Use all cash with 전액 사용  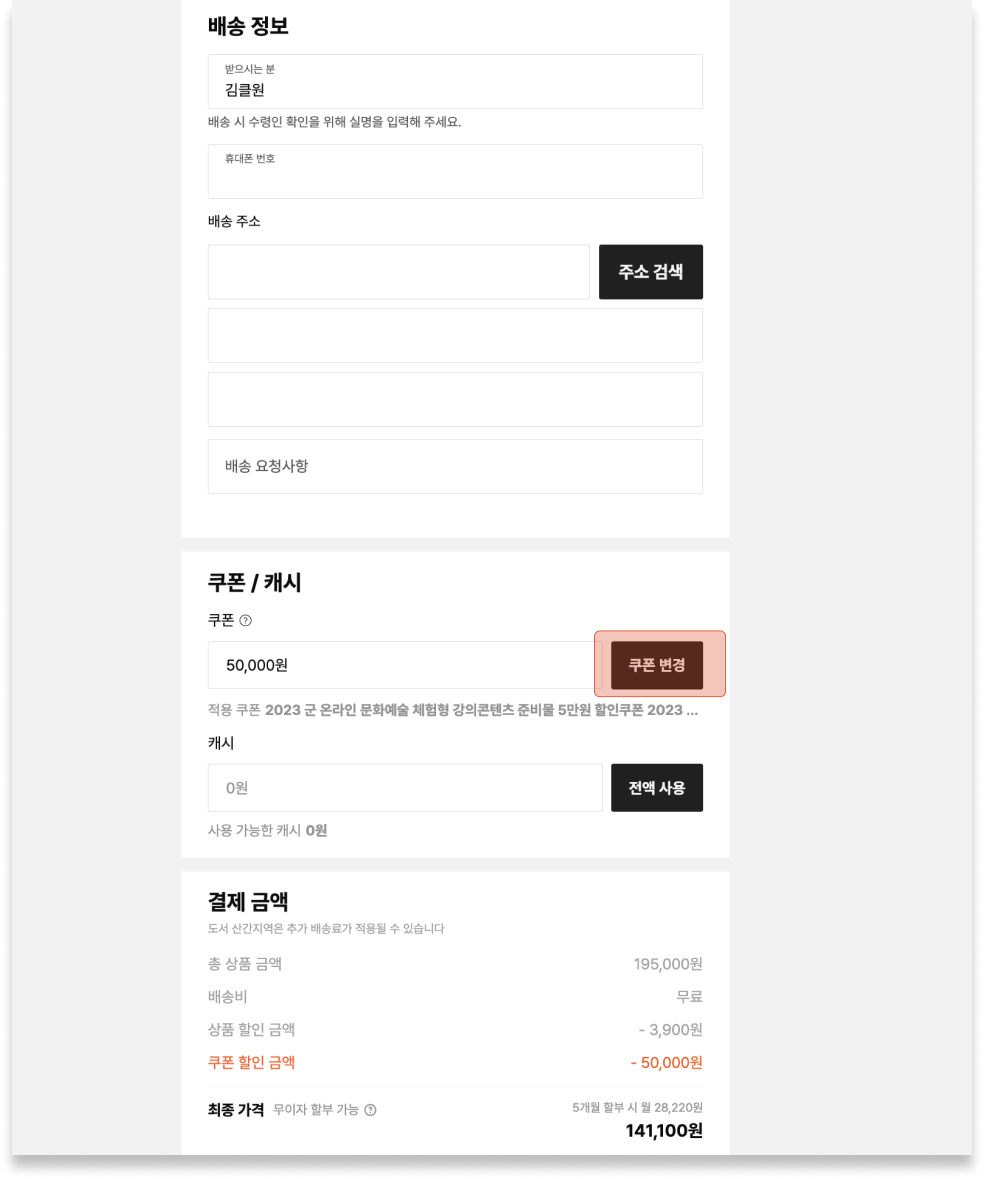pyautogui.click(x=656, y=788)
